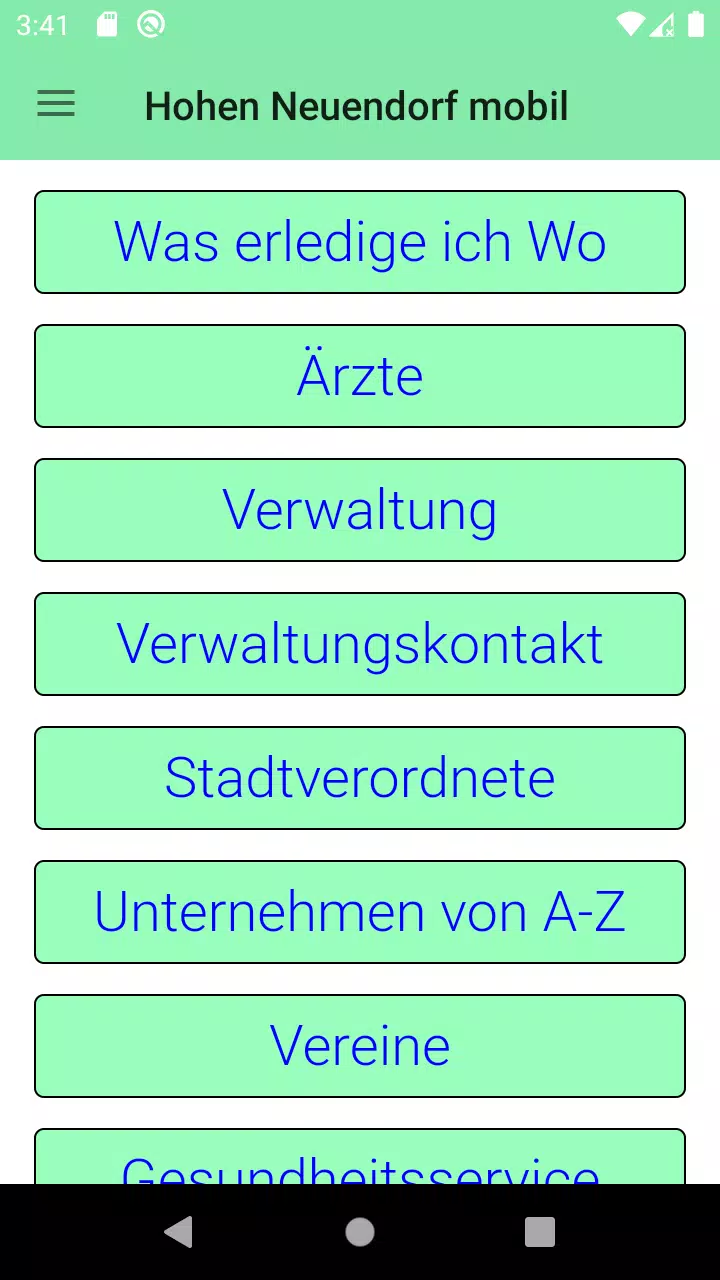720x1280 pixels.
Task: Tap Verwaltungskontakt
Action: pos(360,644)
